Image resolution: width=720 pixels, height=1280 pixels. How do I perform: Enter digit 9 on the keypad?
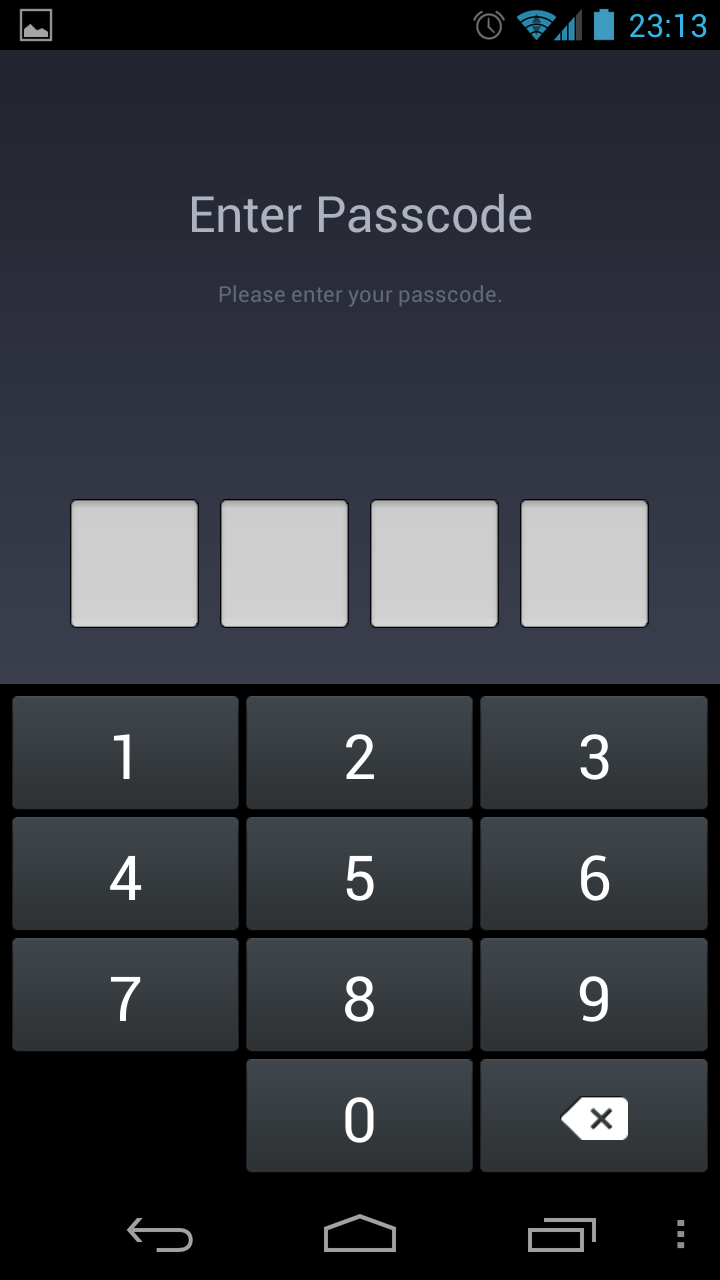pos(594,994)
